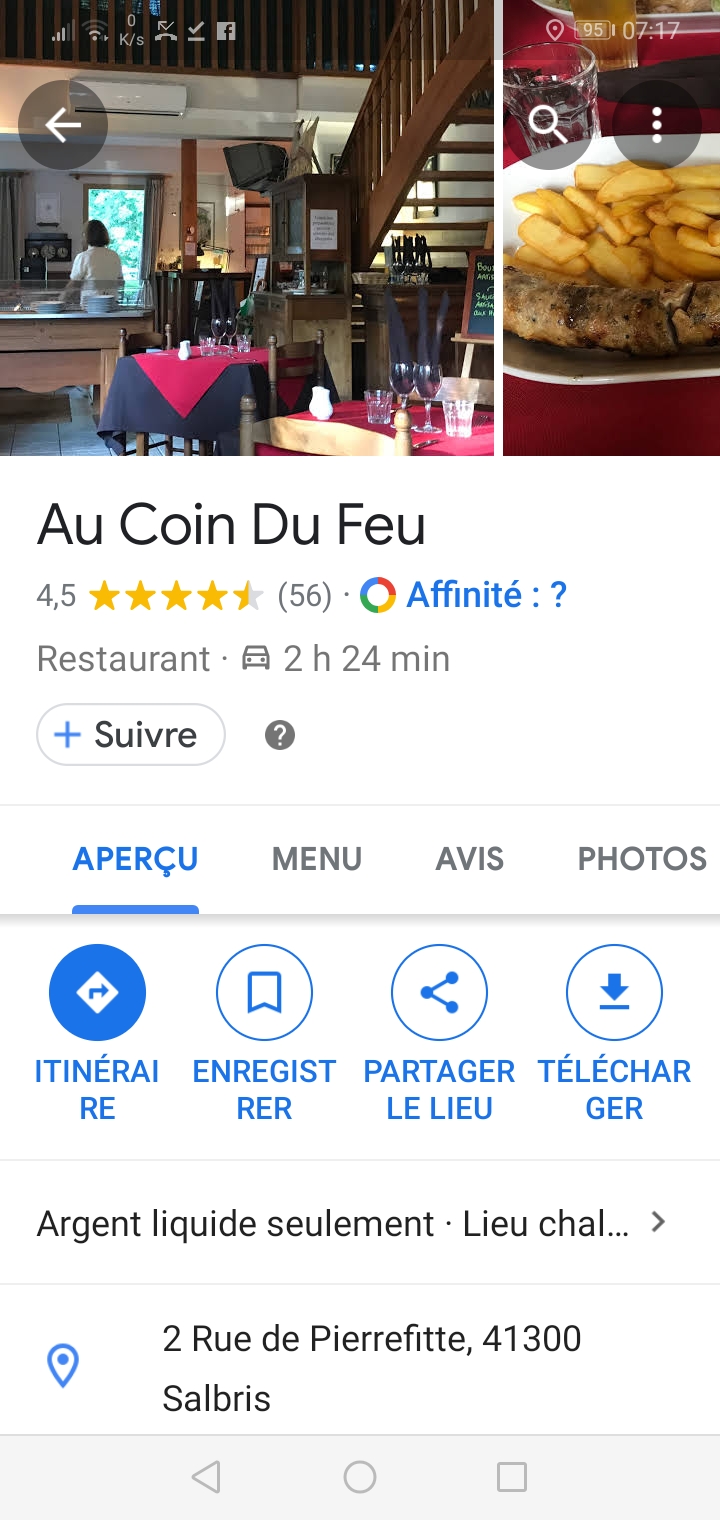
Task: Switch to the MENU tab
Action: point(317,859)
